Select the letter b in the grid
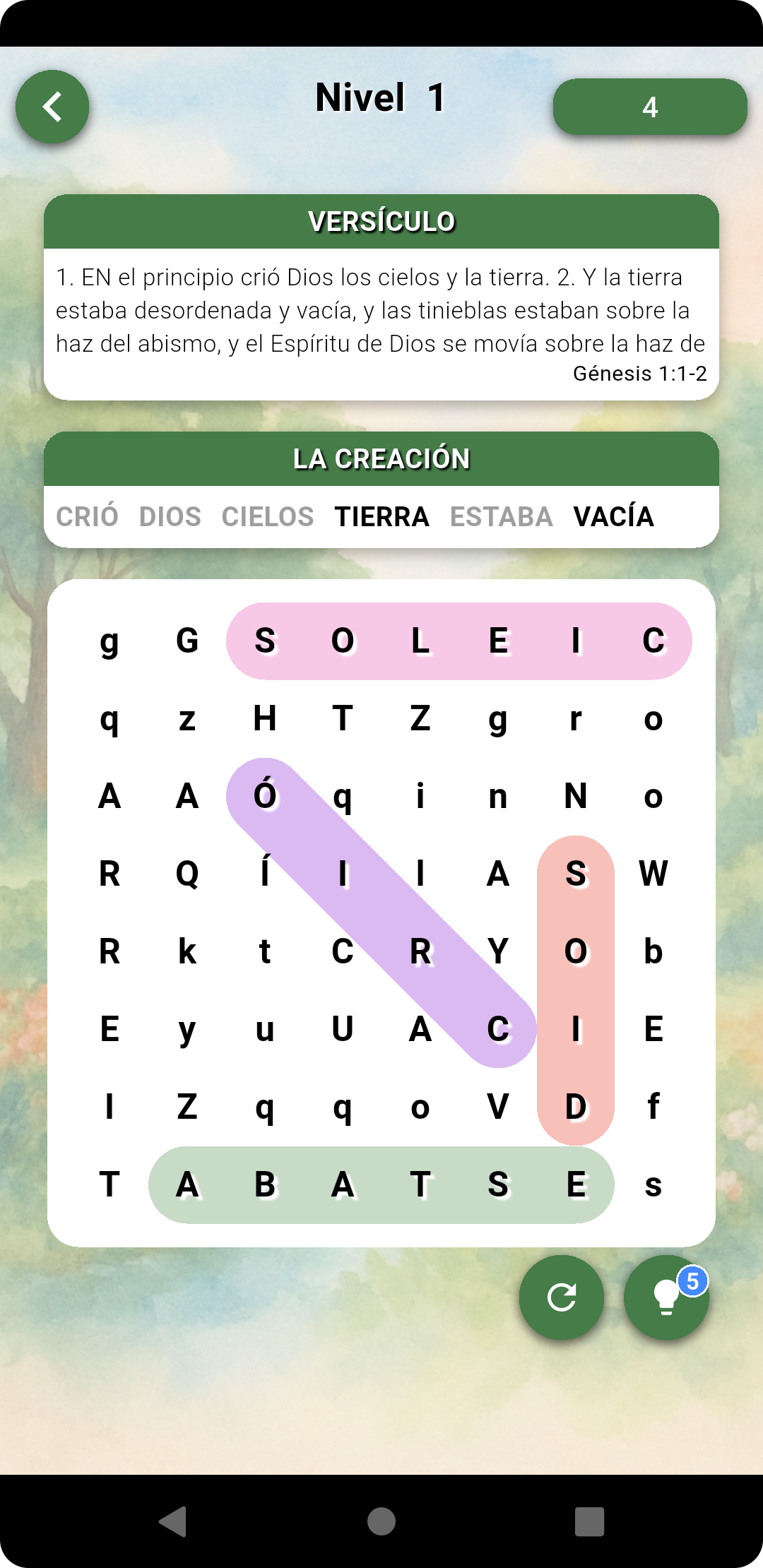 pos(653,951)
